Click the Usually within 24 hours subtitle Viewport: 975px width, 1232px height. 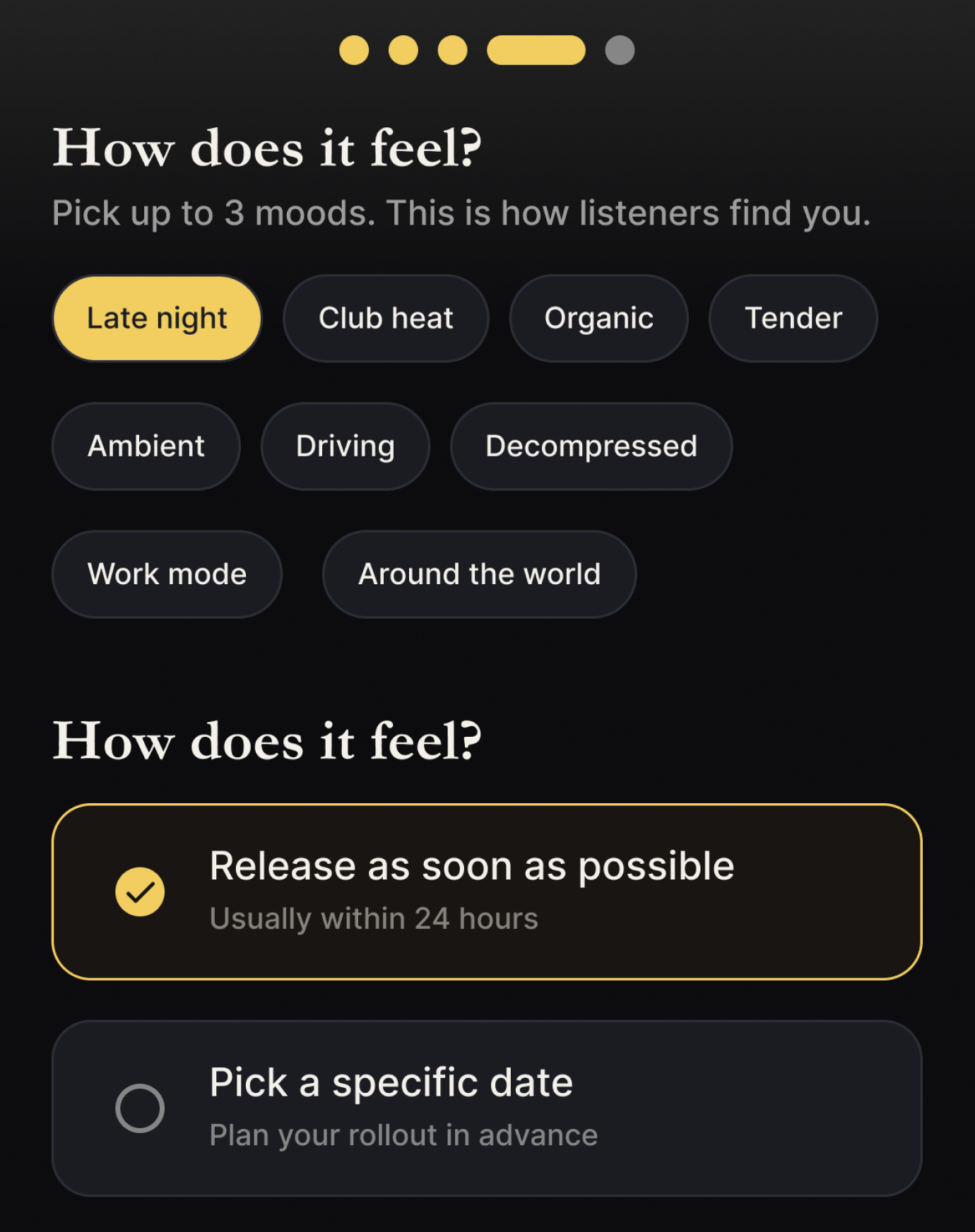[374, 918]
